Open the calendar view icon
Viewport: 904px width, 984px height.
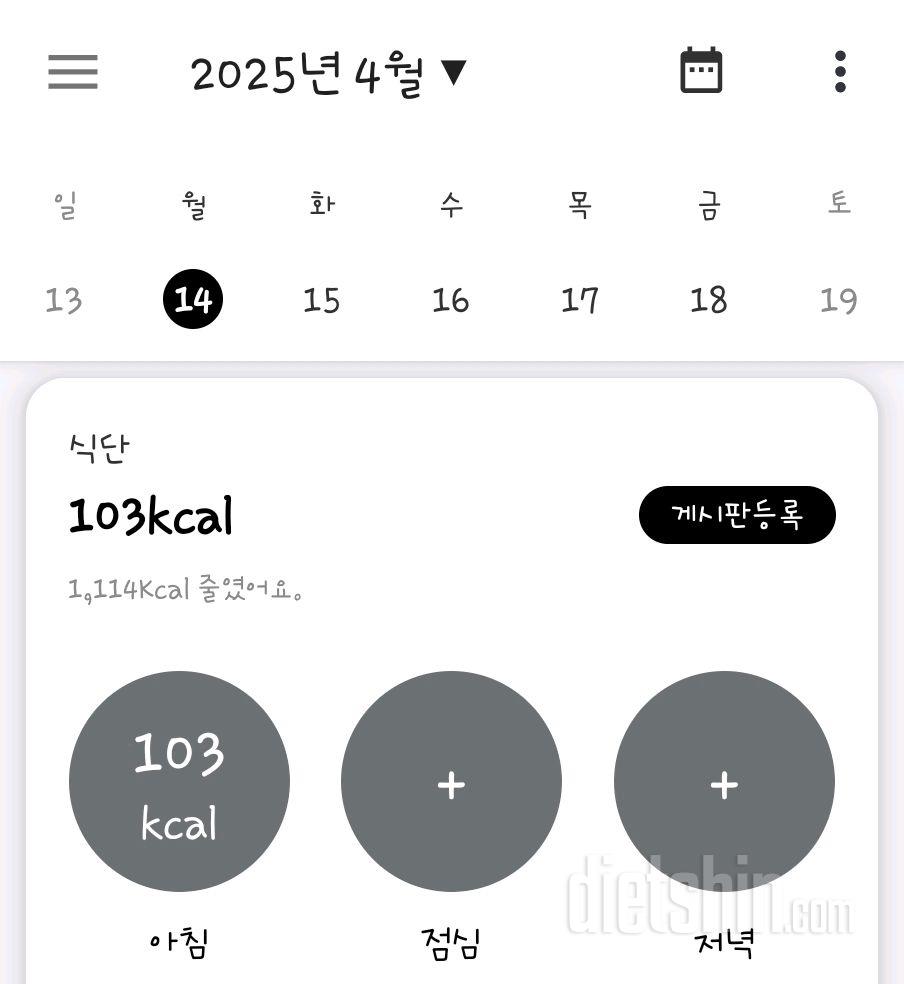(701, 71)
